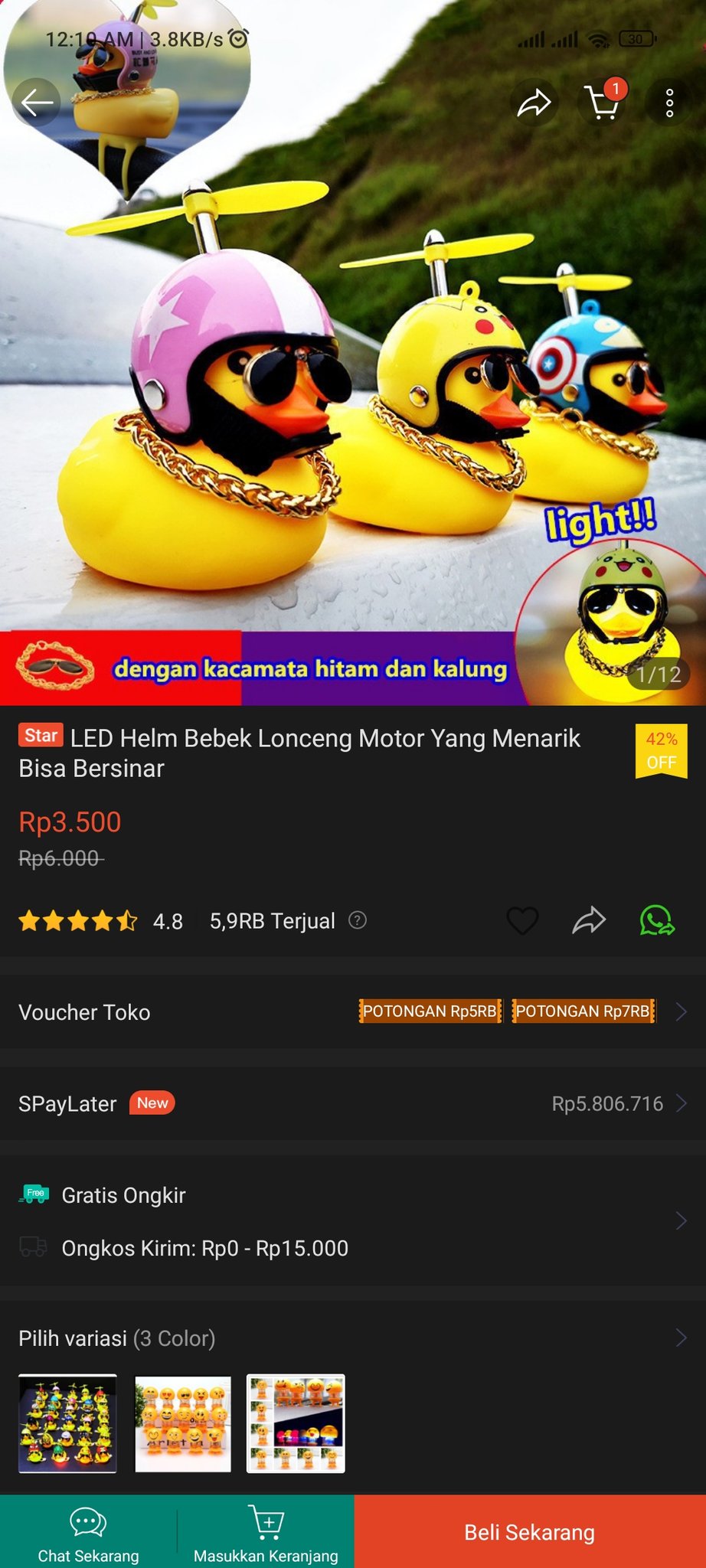The width and height of the screenshot is (706, 1568).
Task: Go back using the back arrow
Action: (x=37, y=101)
